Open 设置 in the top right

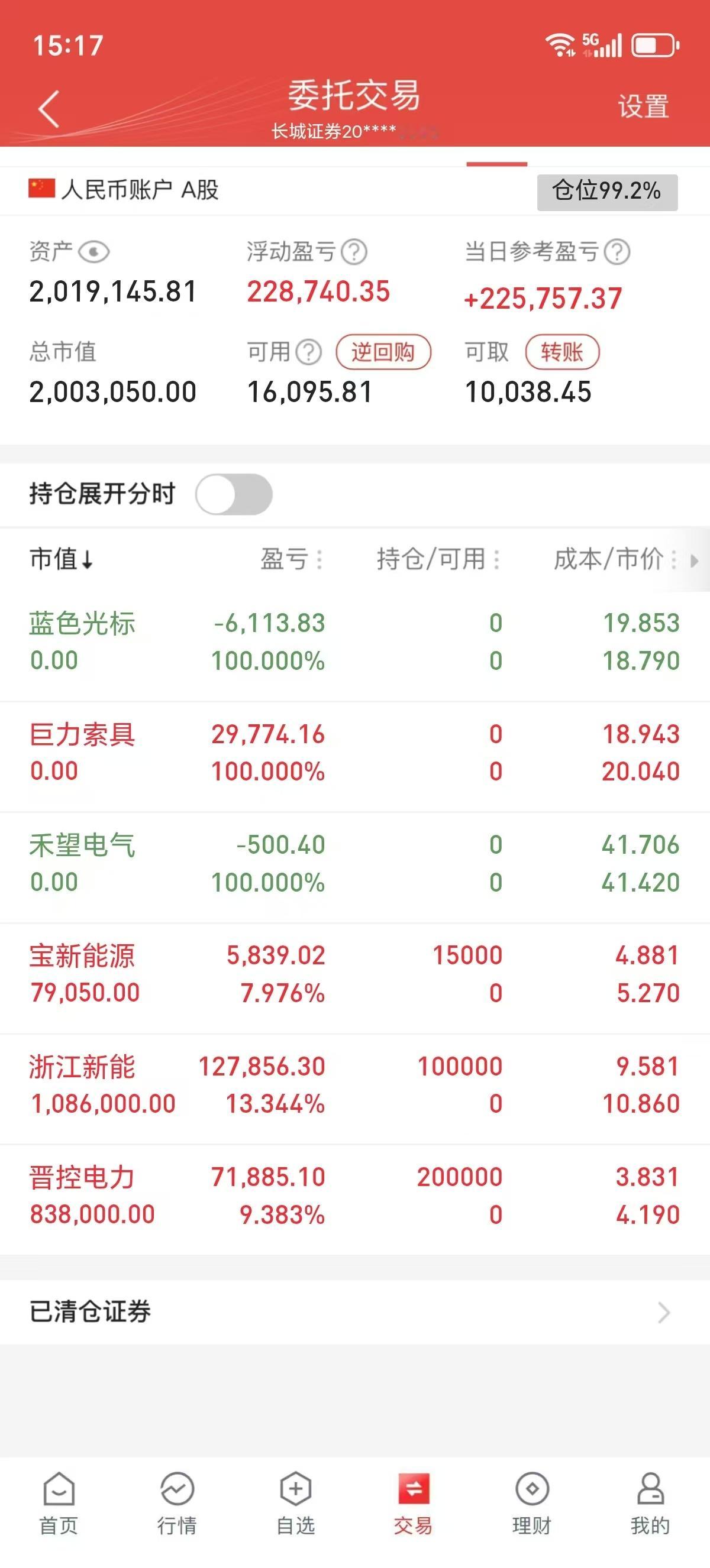(643, 106)
